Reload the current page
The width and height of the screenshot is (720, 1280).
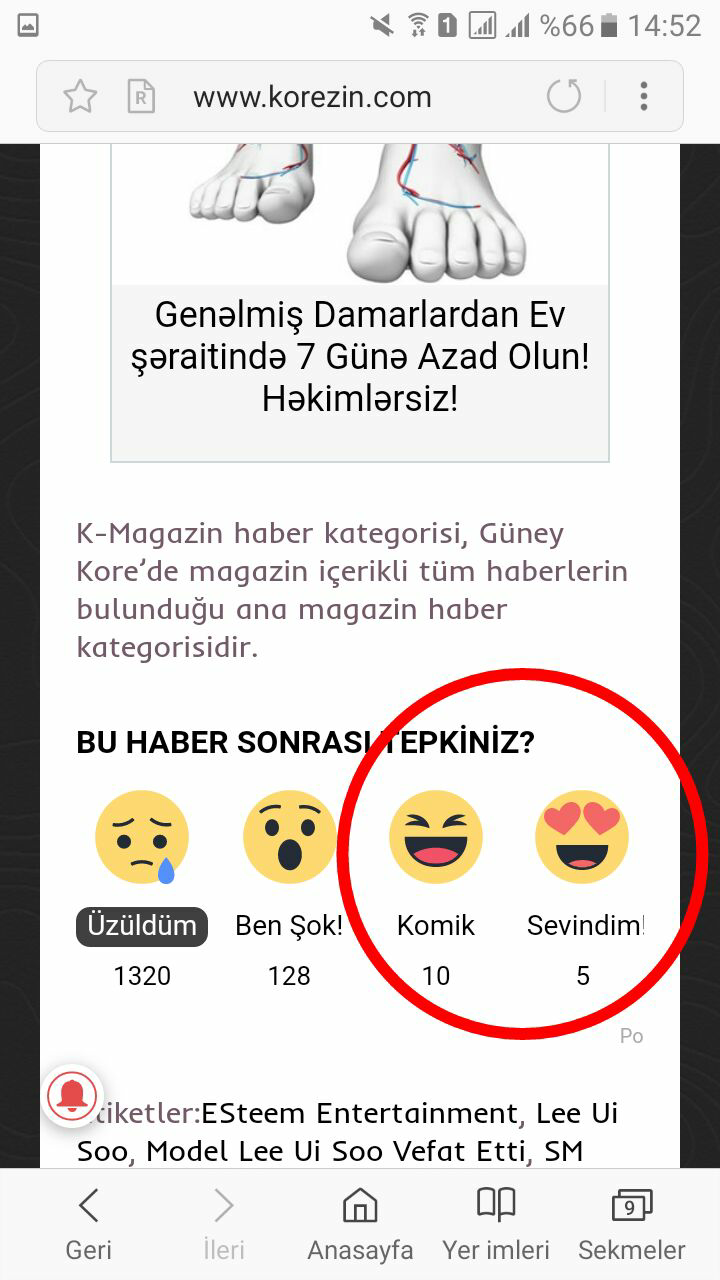564,97
